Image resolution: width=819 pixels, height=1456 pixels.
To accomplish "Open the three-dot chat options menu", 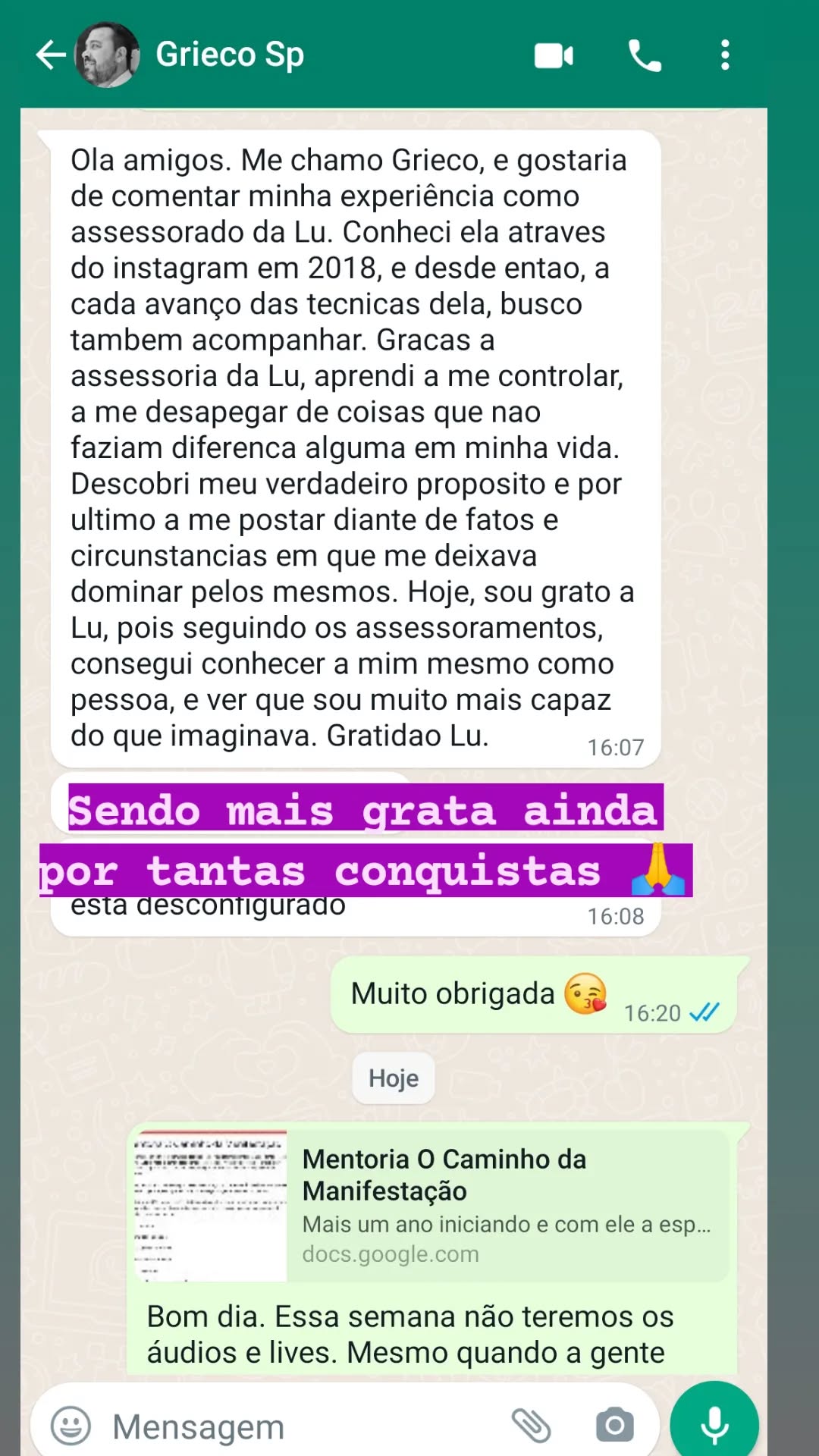I will [x=724, y=54].
